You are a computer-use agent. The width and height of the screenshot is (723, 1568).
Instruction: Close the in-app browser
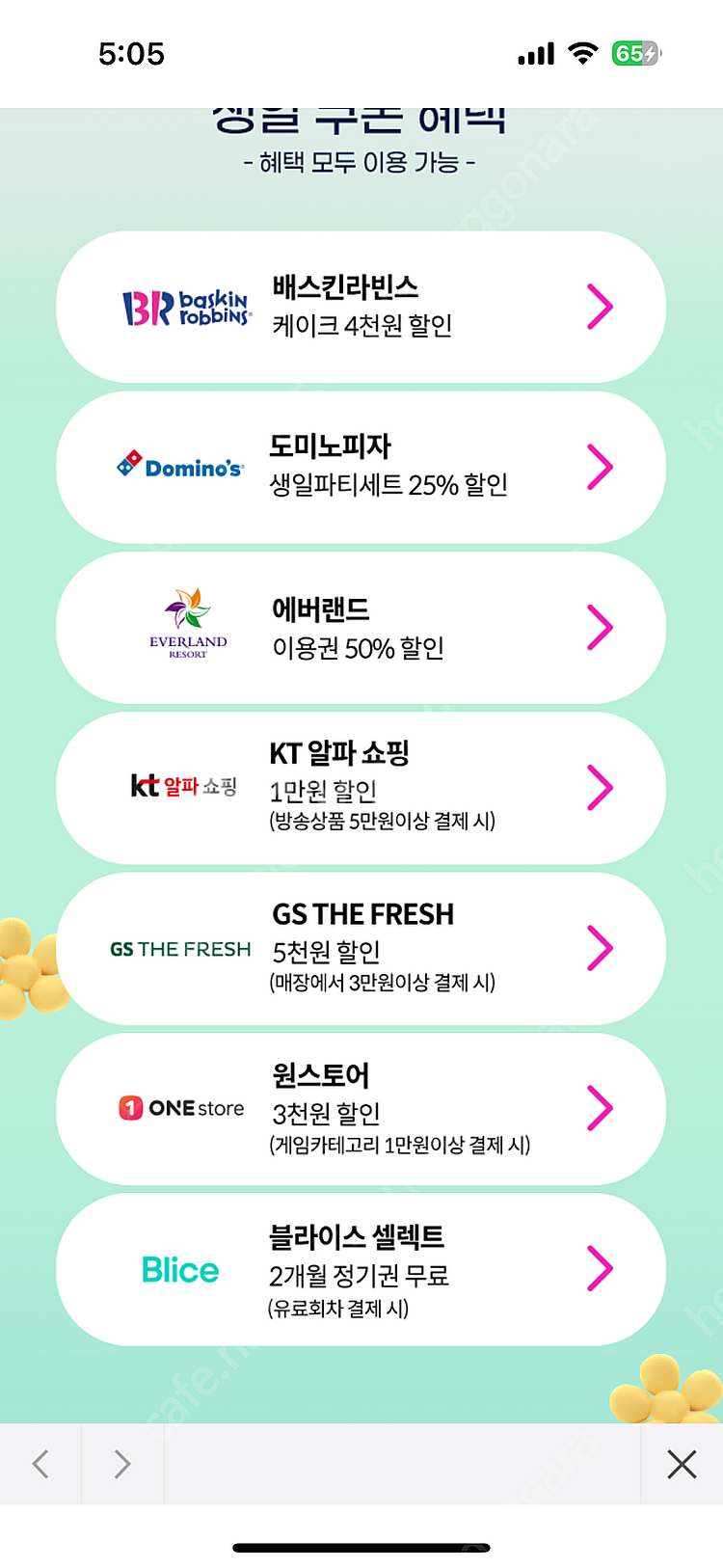click(x=682, y=1464)
